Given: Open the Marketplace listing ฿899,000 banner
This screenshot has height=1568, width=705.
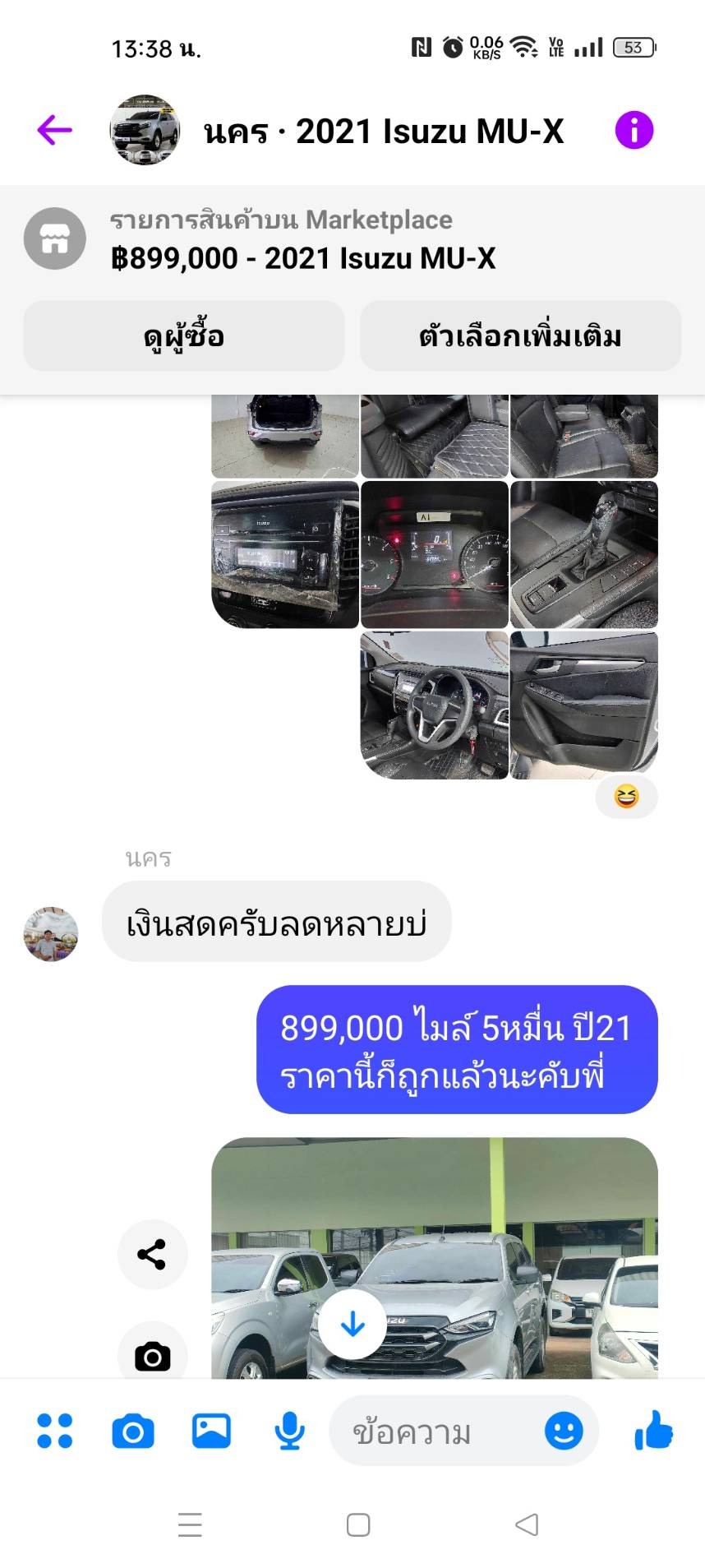Looking at the screenshot, I should pos(302,240).
